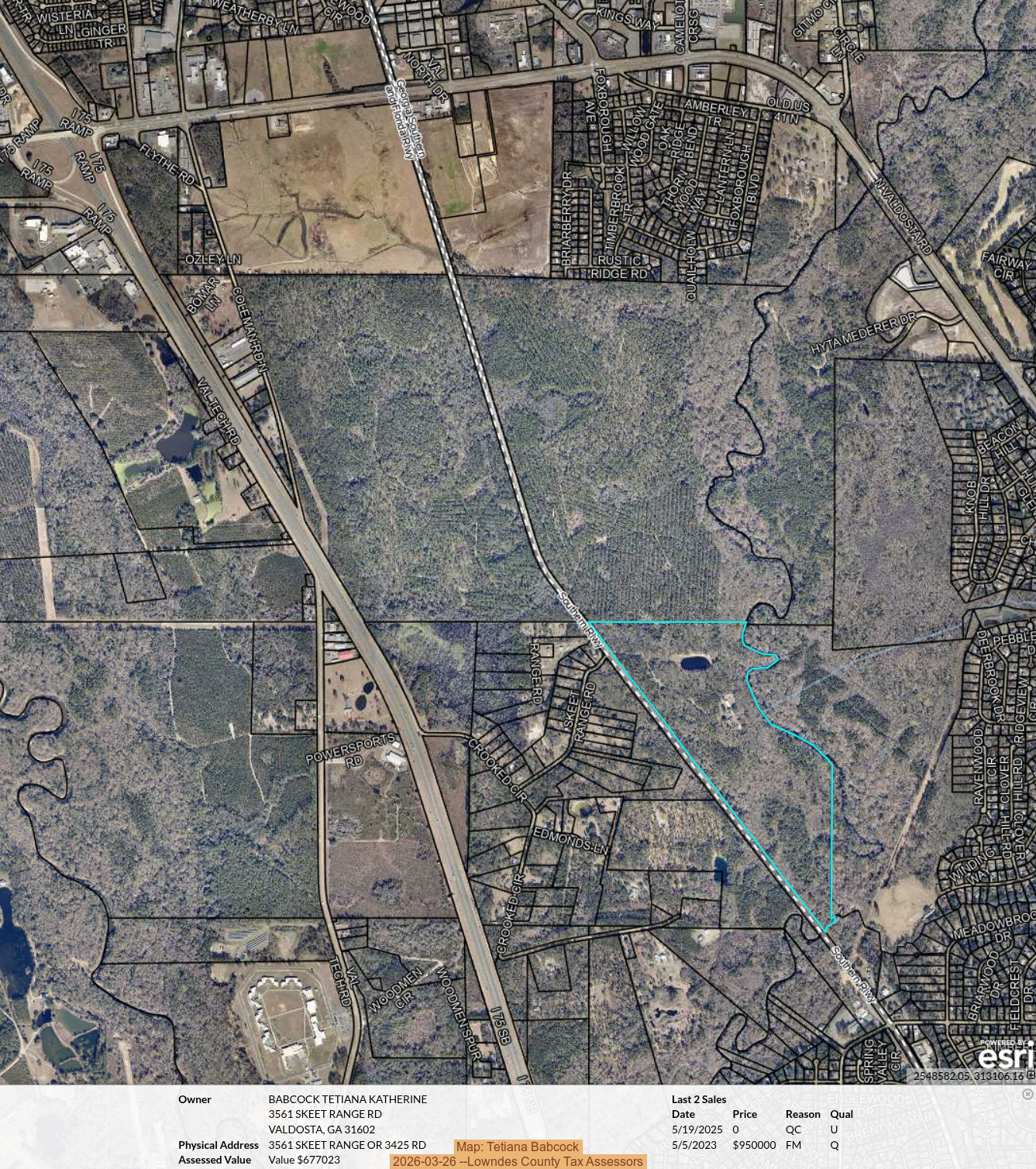Click the coordinate readout 2548582.05, 313106.16
This screenshot has height=1169, width=1036.
[x=969, y=1075]
